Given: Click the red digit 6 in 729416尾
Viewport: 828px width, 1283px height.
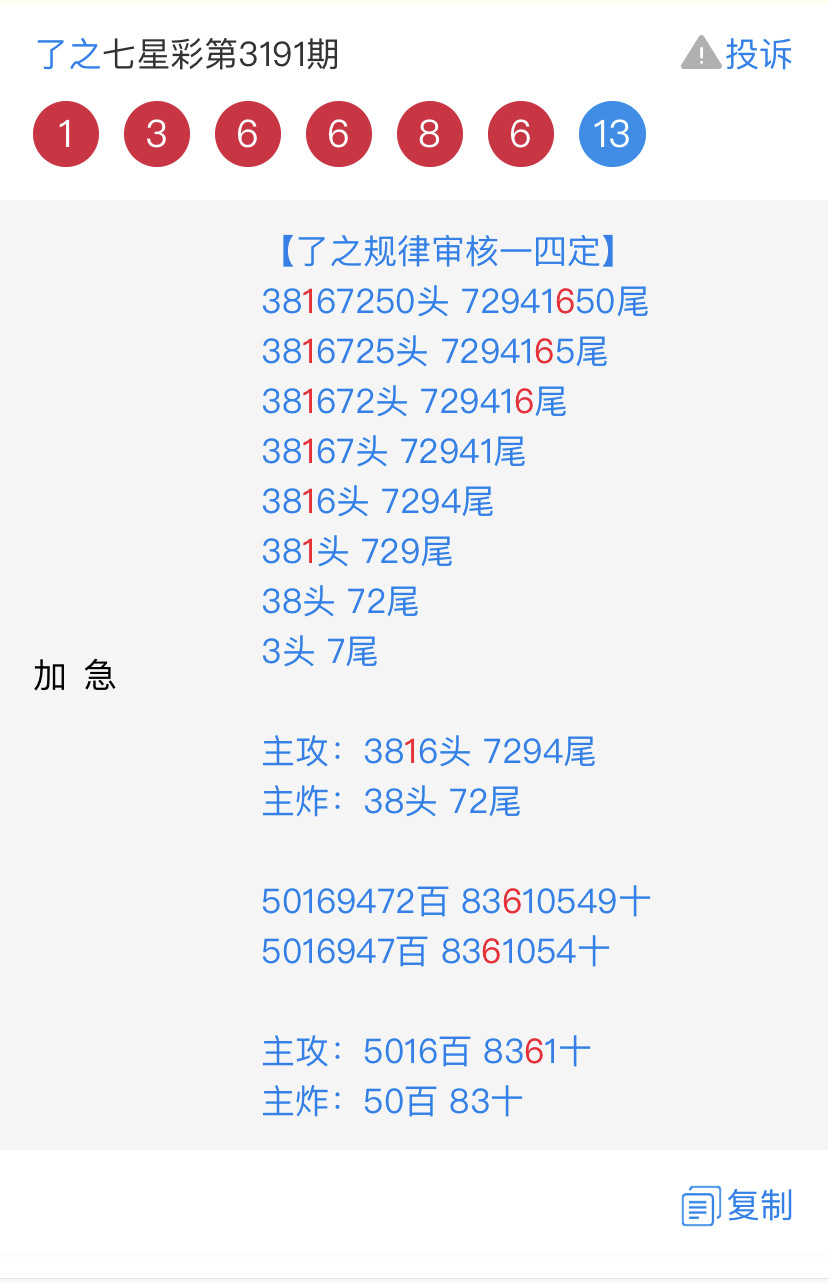Looking at the screenshot, I should pos(524,401).
